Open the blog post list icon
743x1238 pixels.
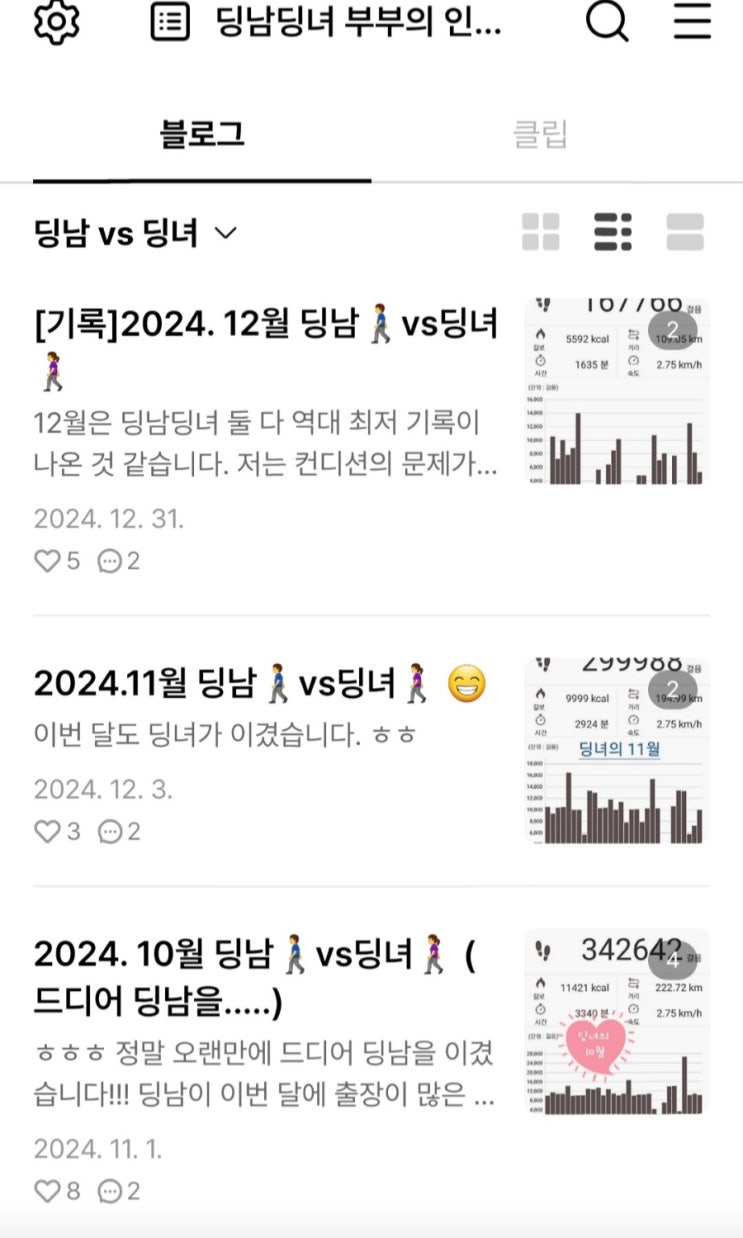[x=170, y=22]
